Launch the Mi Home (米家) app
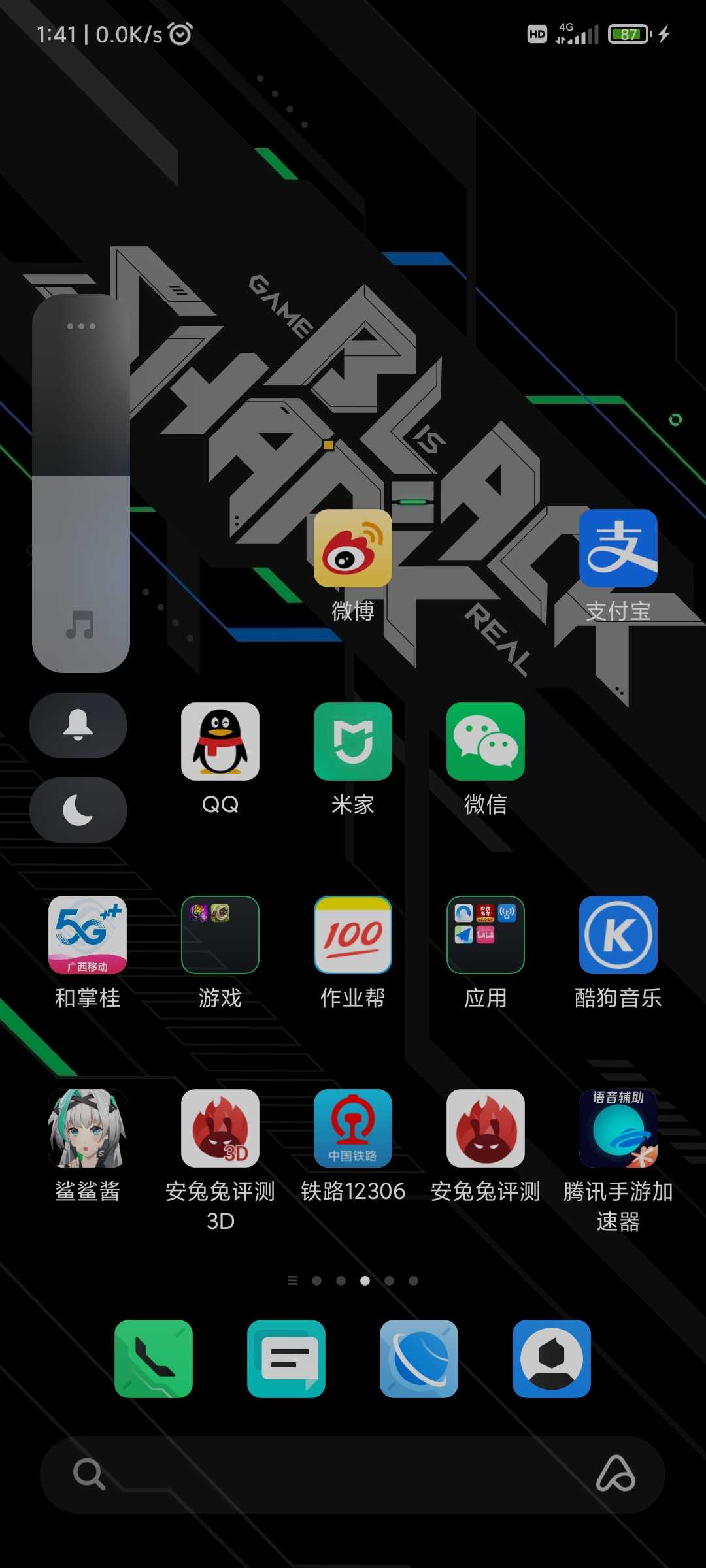Image resolution: width=706 pixels, height=1568 pixels. 353,742
